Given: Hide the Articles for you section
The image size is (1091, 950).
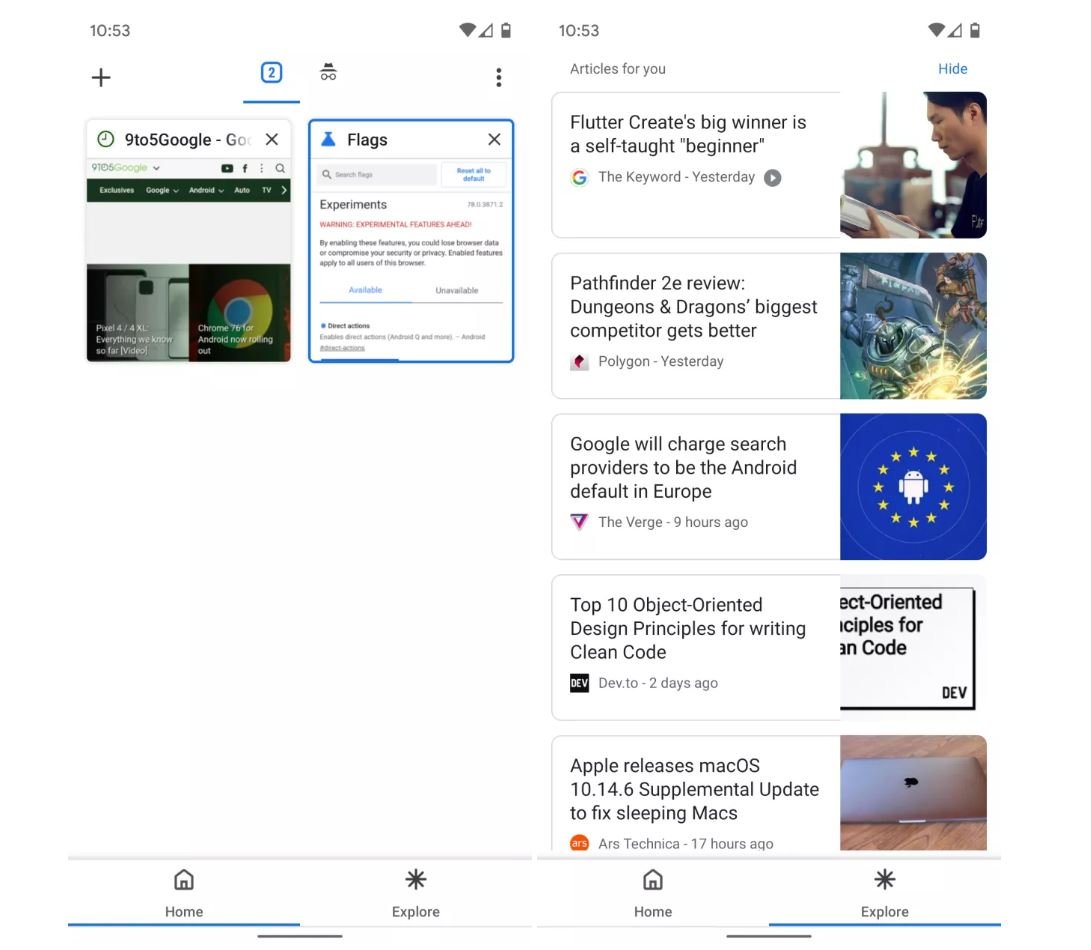Looking at the screenshot, I should click(x=952, y=69).
